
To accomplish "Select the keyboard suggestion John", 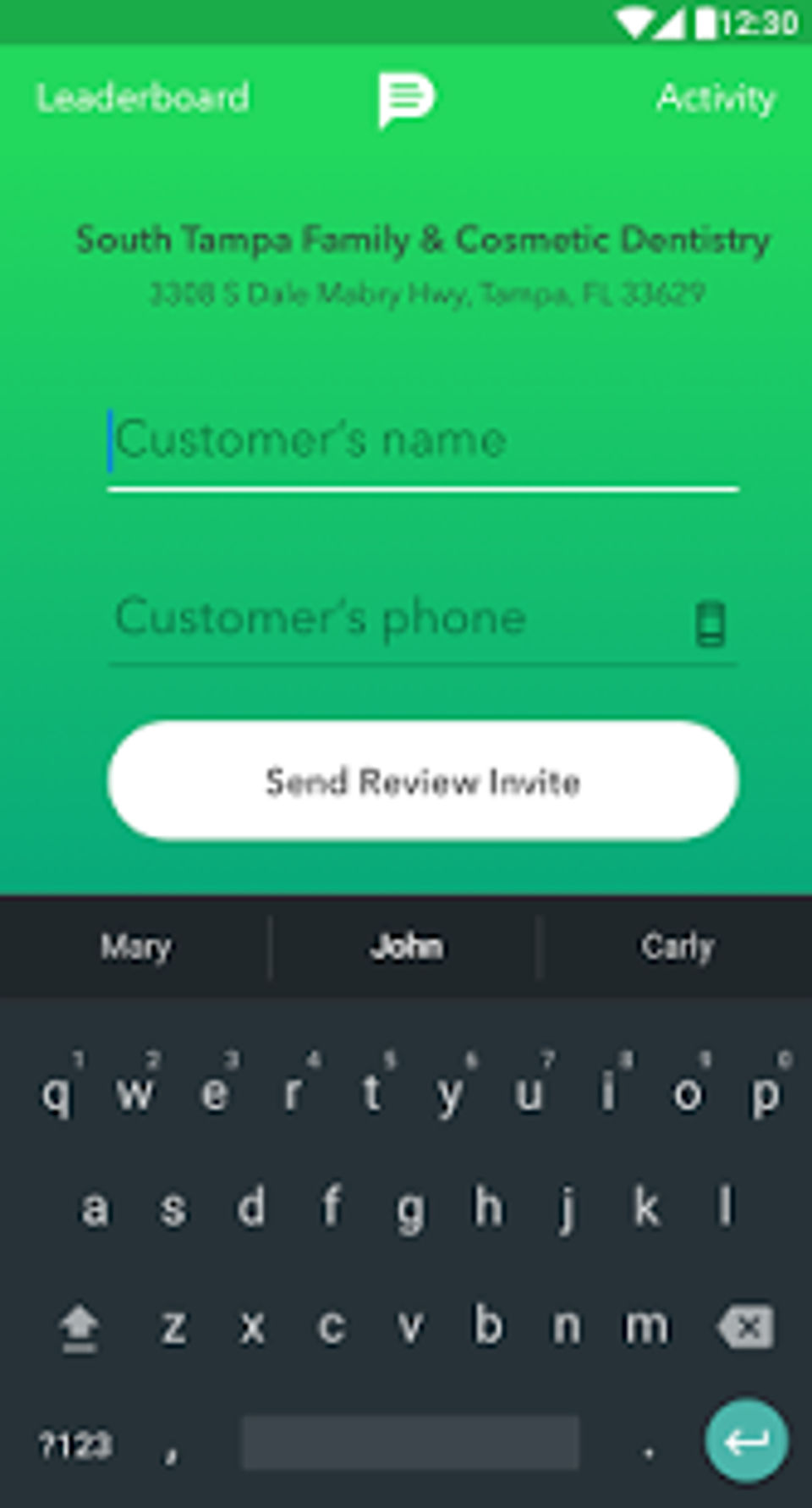I will pyautogui.click(x=406, y=946).
